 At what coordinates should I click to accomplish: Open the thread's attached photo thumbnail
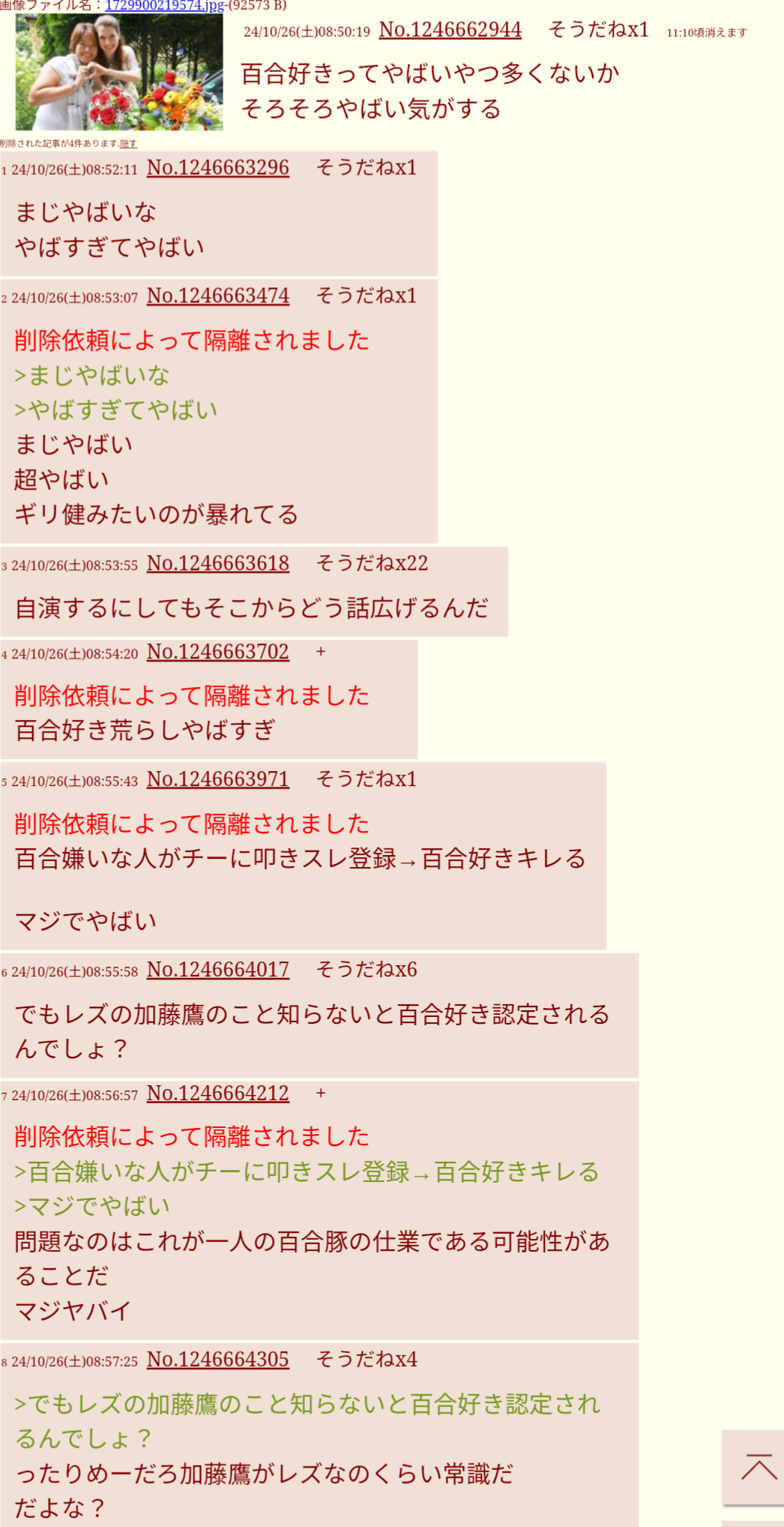119,72
